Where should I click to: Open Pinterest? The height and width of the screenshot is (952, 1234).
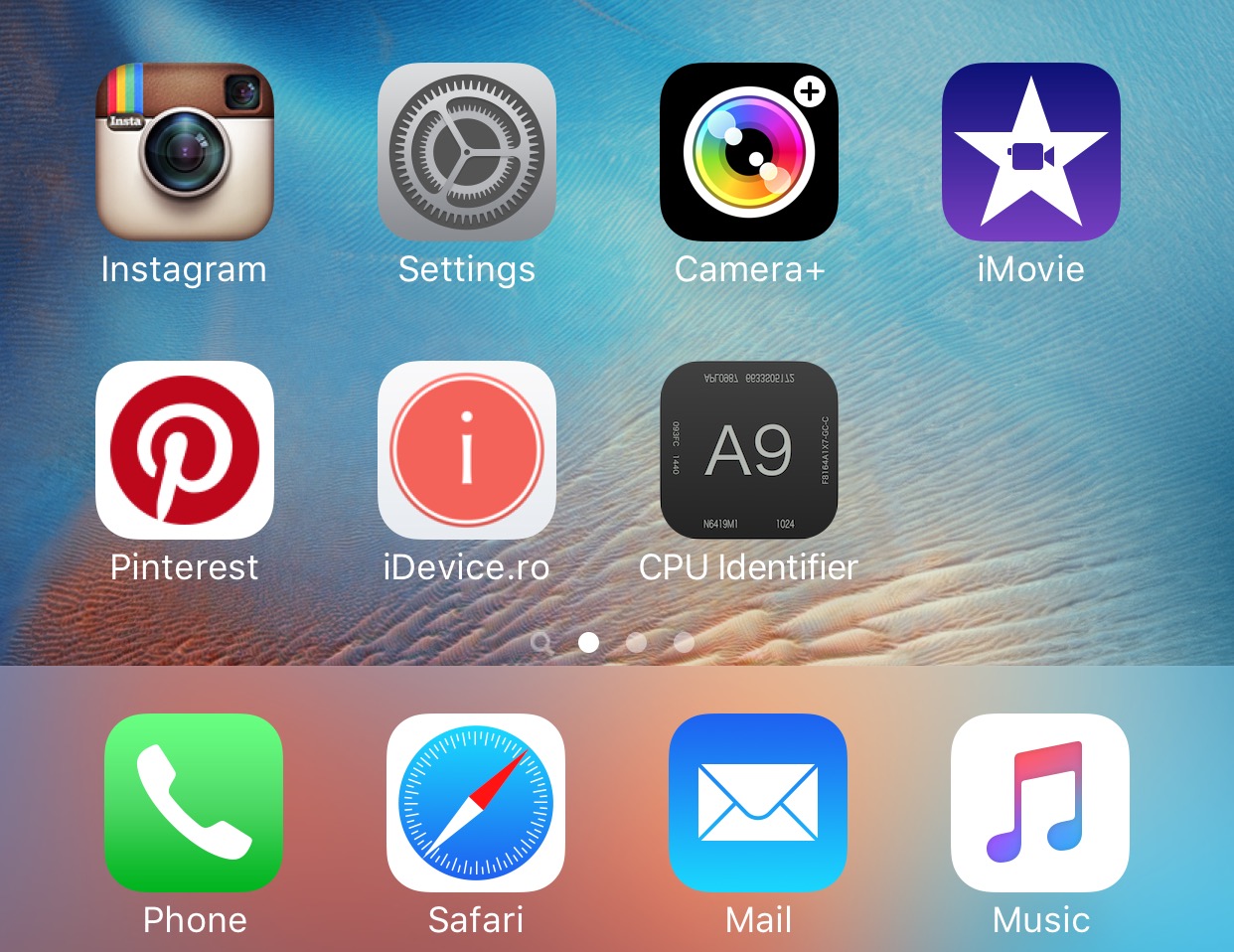(x=184, y=450)
